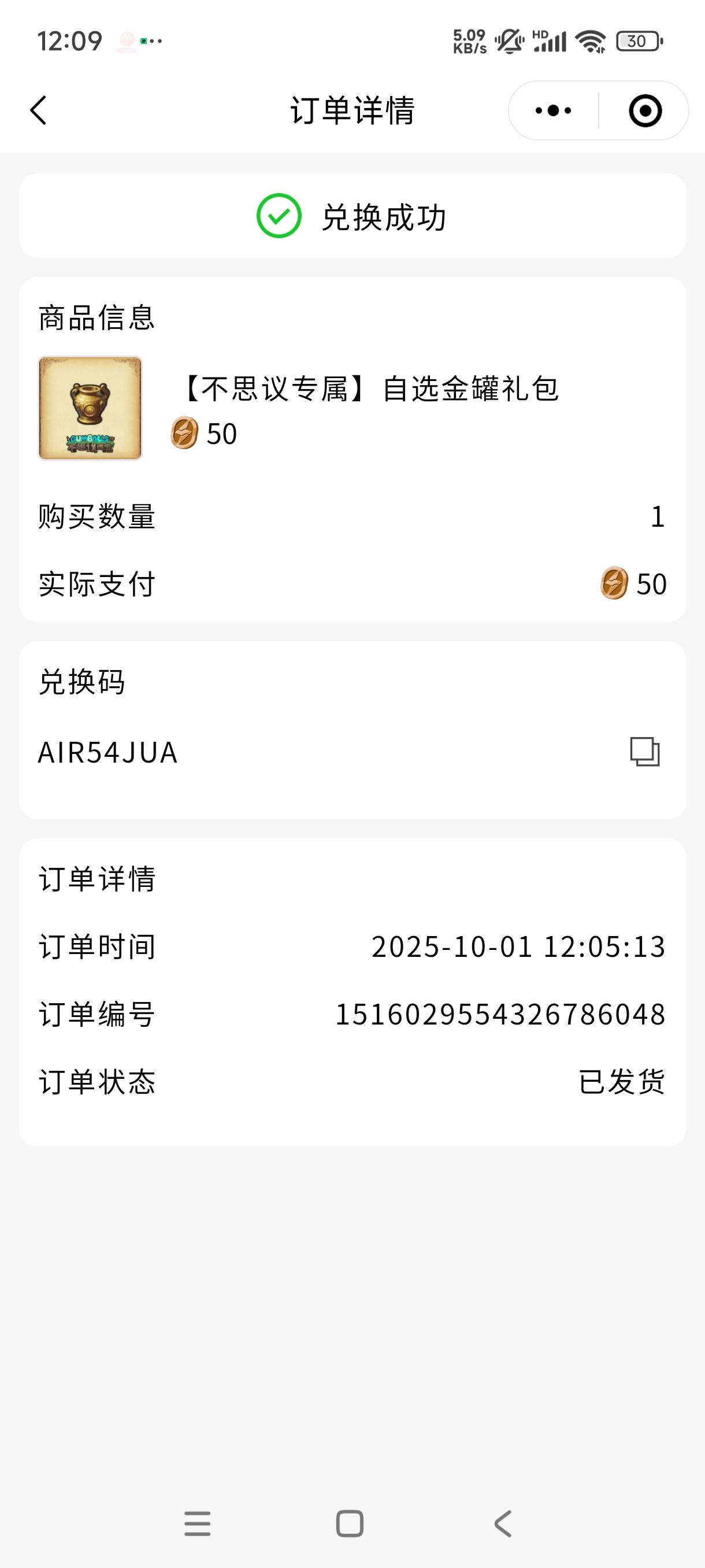Copy the redemption code AIR54JUA
The width and height of the screenshot is (705, 1568).
645,752
